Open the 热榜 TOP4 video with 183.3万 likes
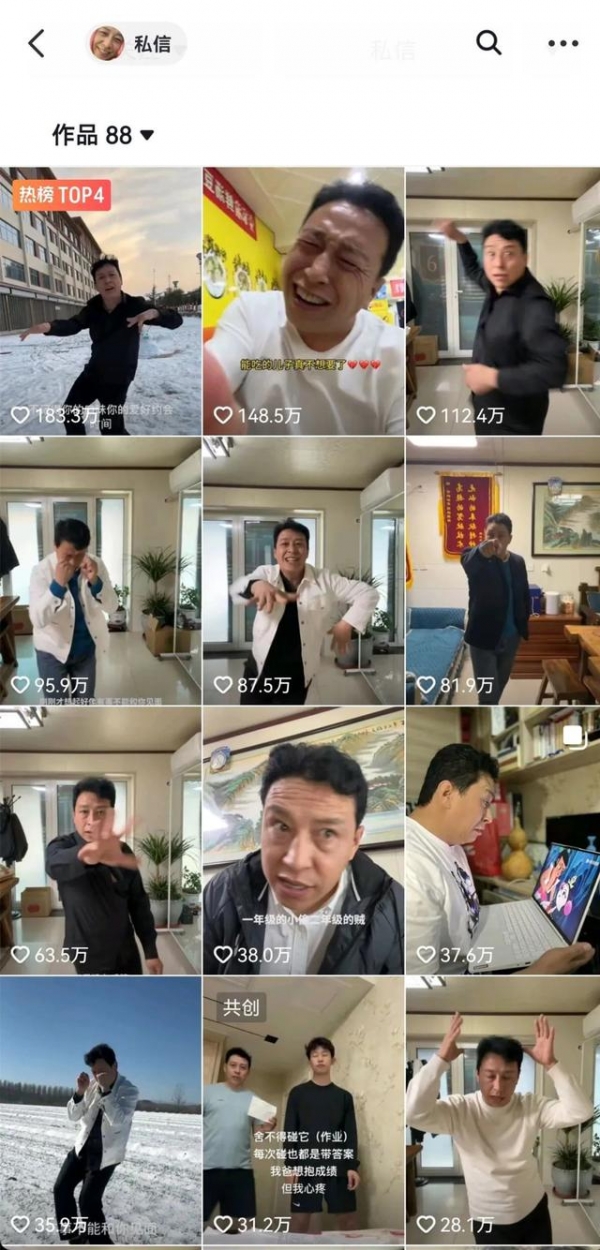 click(100, 300)
